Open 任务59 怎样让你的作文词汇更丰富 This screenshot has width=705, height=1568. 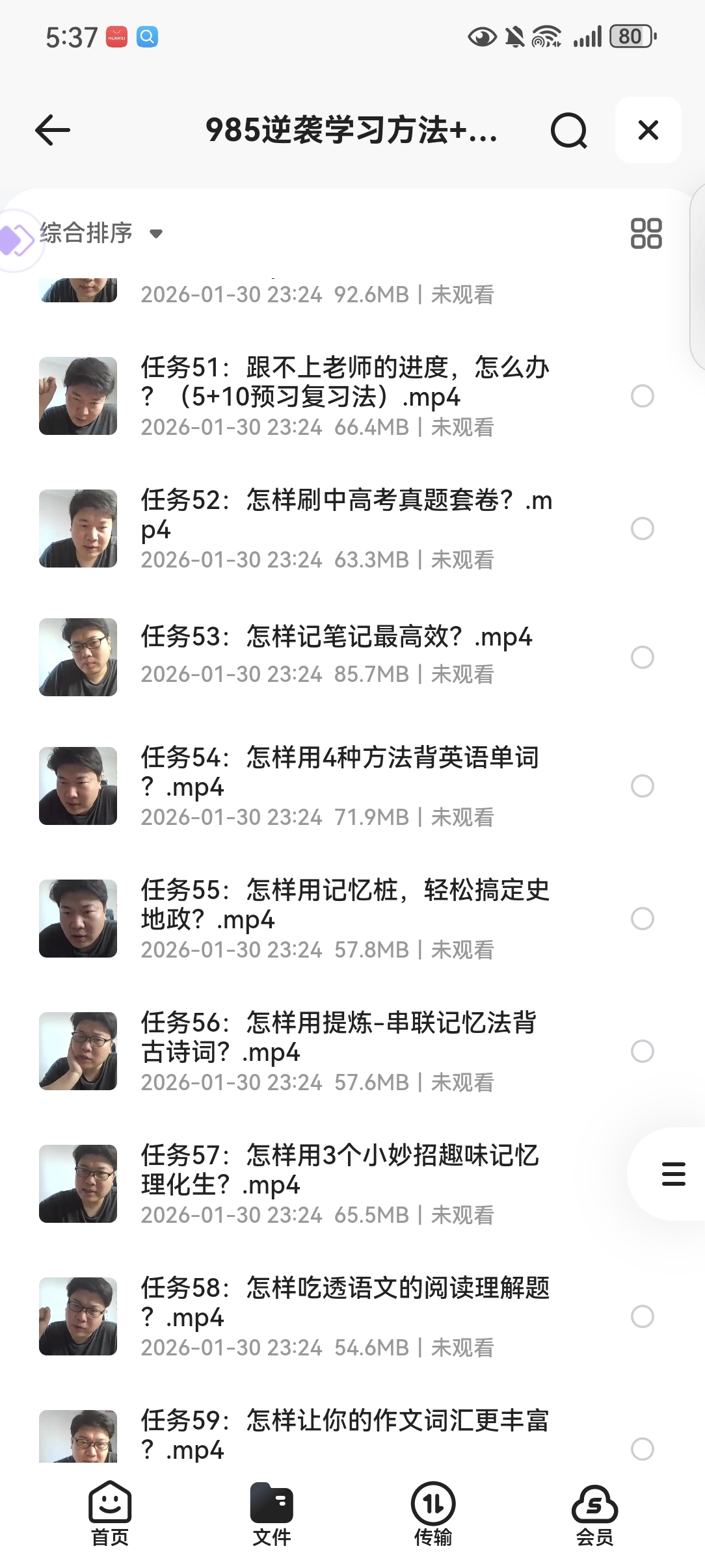(345, 1434)
